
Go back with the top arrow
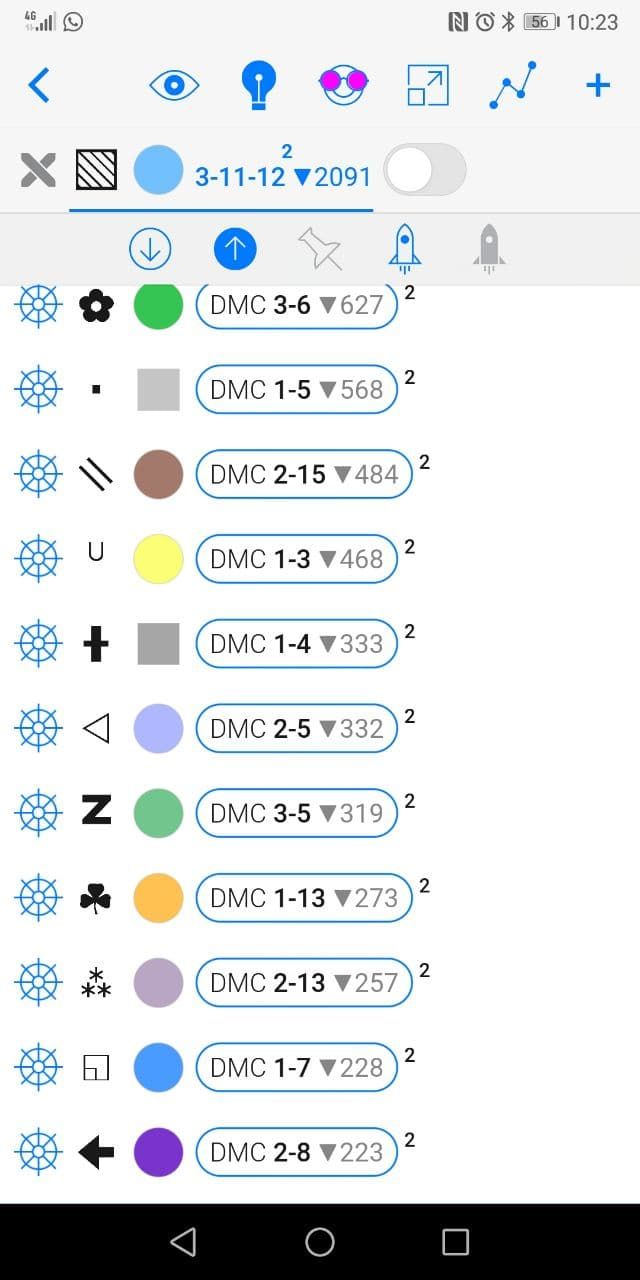tap(39, 86)
